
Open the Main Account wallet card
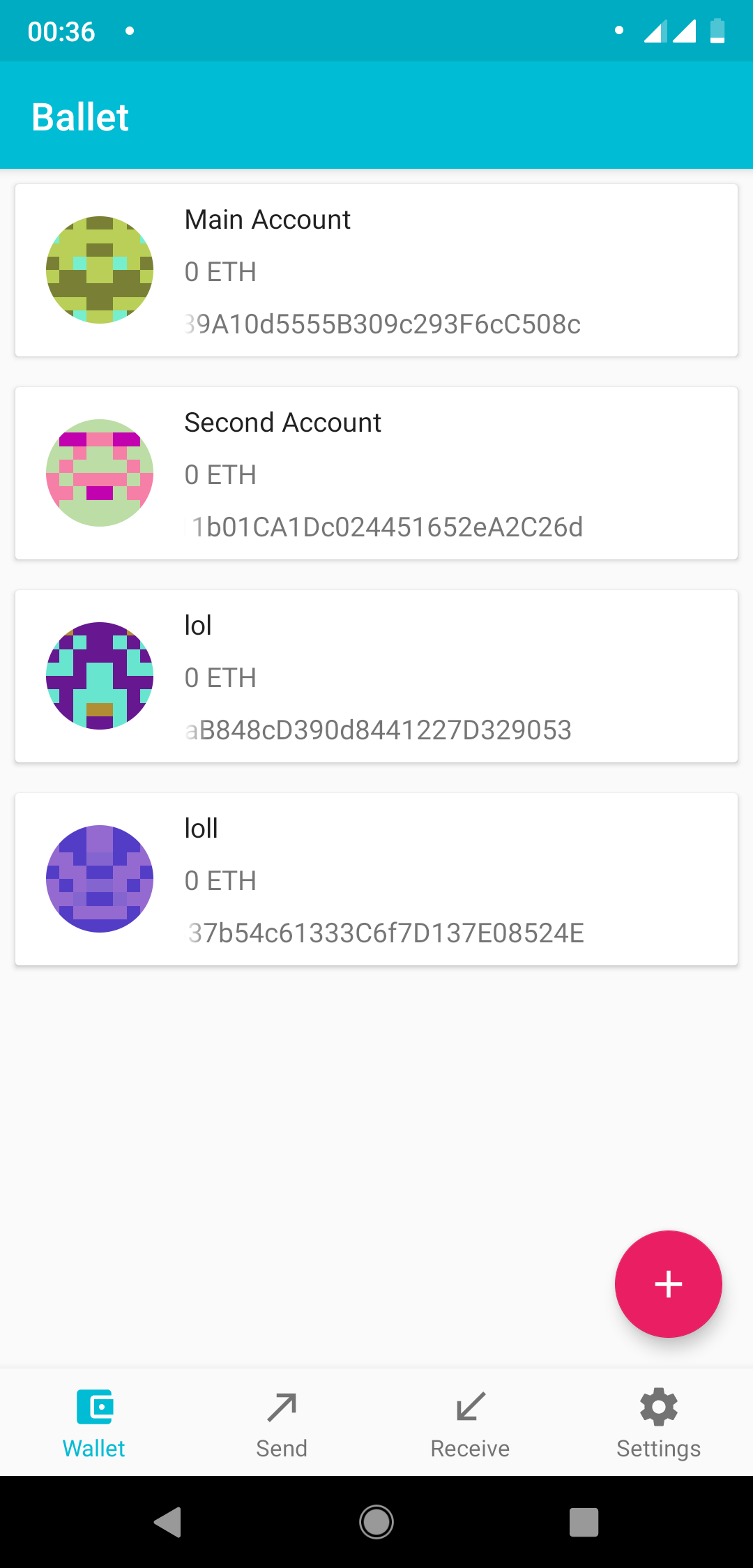click(x=376, y=270)
